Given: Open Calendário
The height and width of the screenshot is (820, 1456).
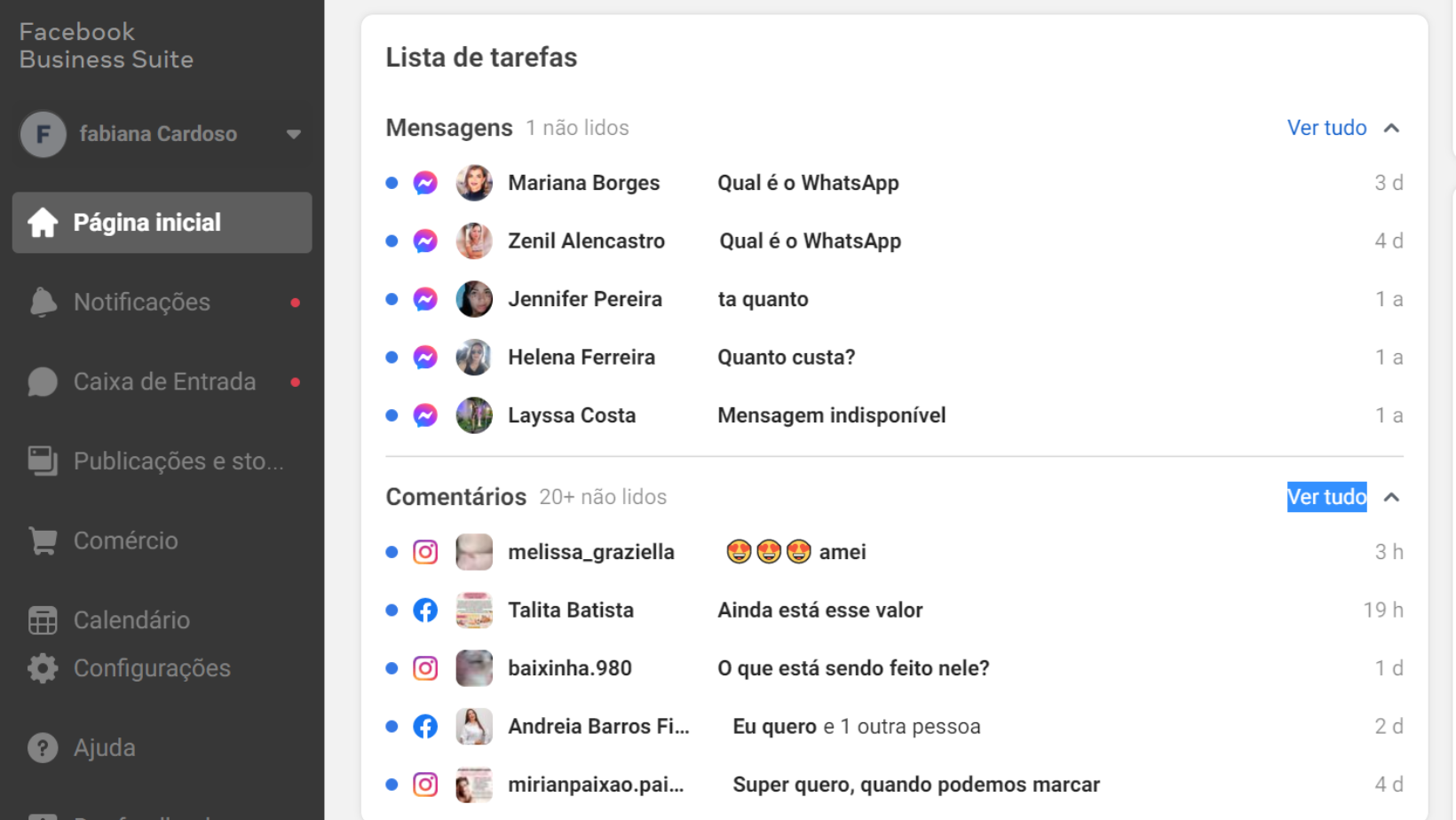Looking at the screenshot, I should 131,620.
